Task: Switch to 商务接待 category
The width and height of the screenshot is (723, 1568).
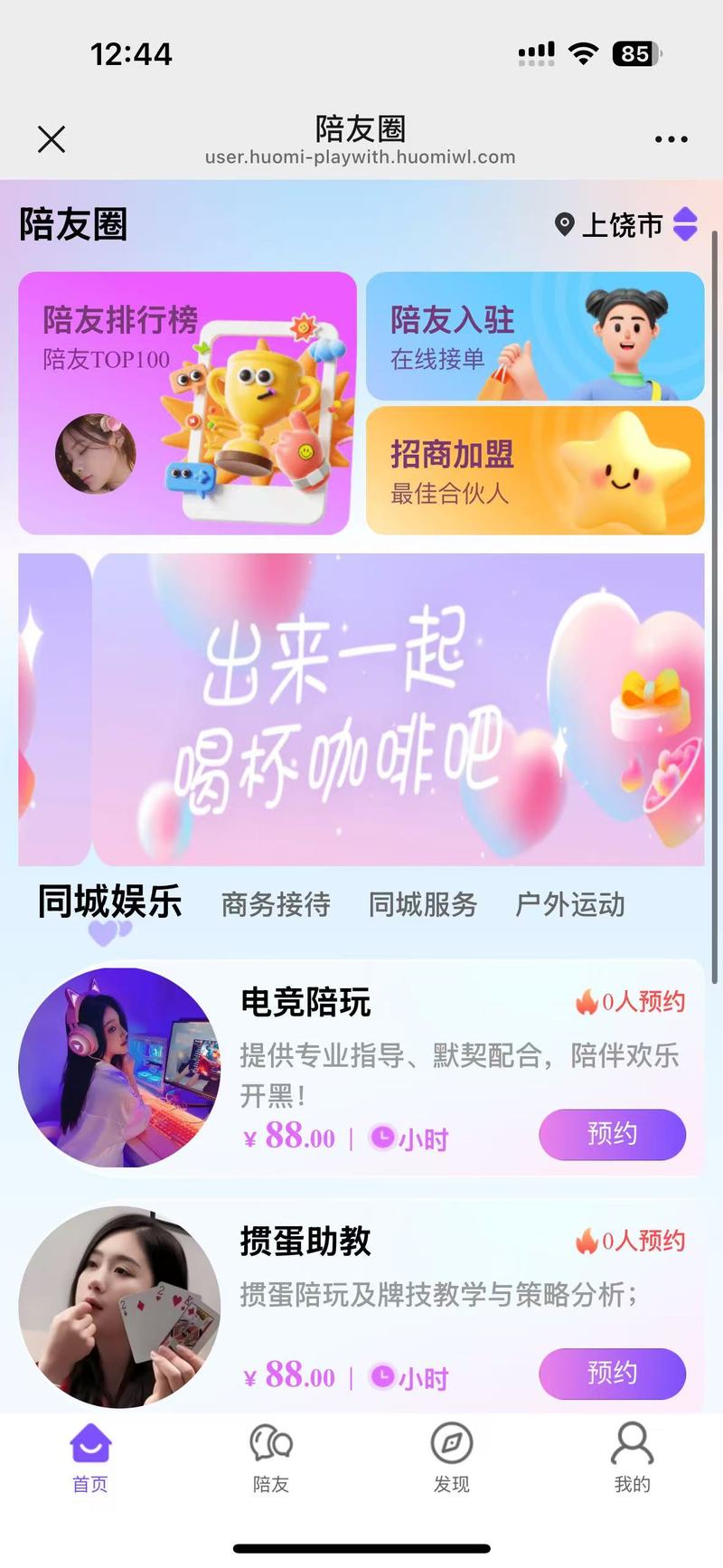Action: 276,904
